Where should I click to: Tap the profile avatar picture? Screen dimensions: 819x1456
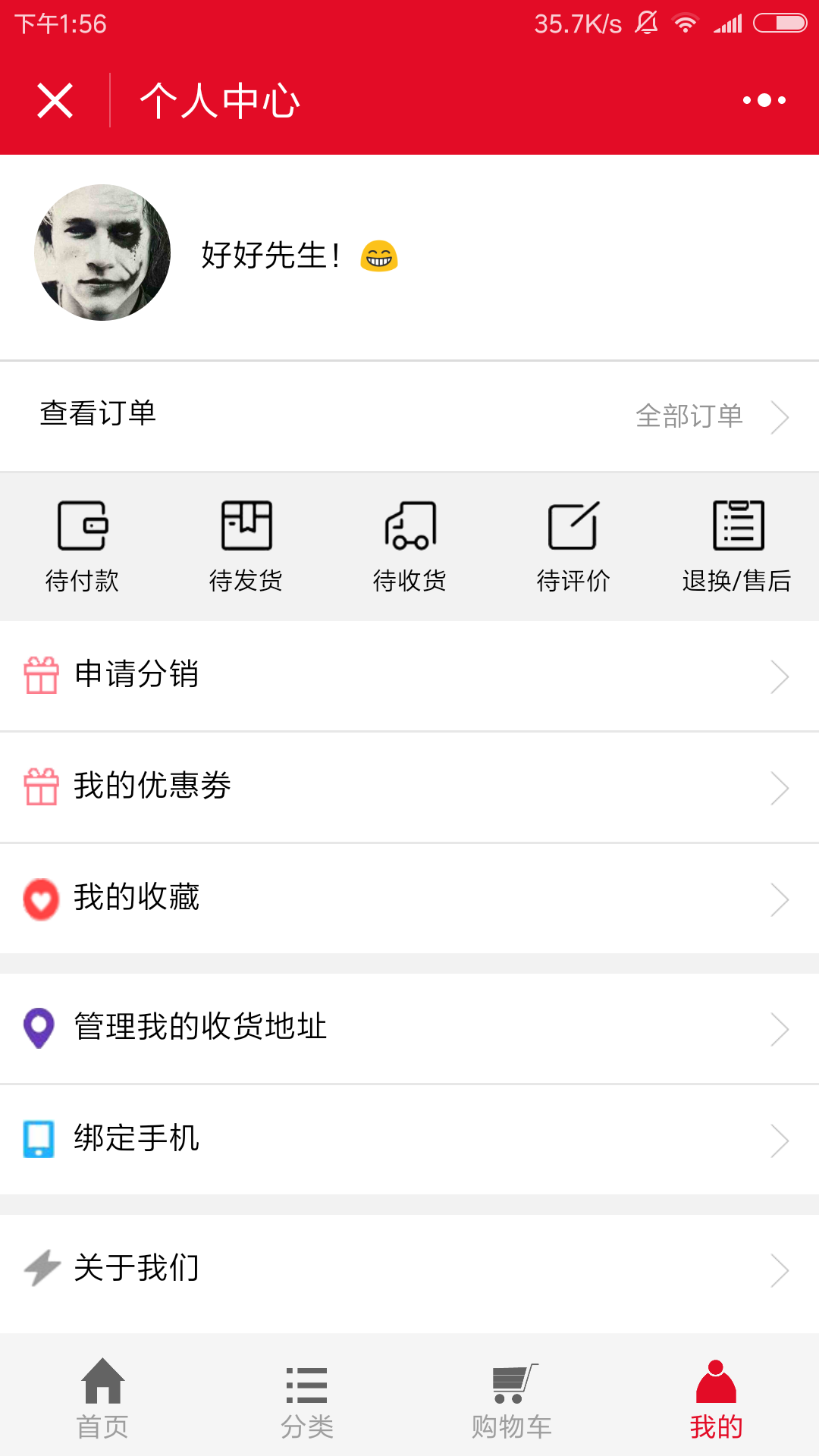[102, 253]
